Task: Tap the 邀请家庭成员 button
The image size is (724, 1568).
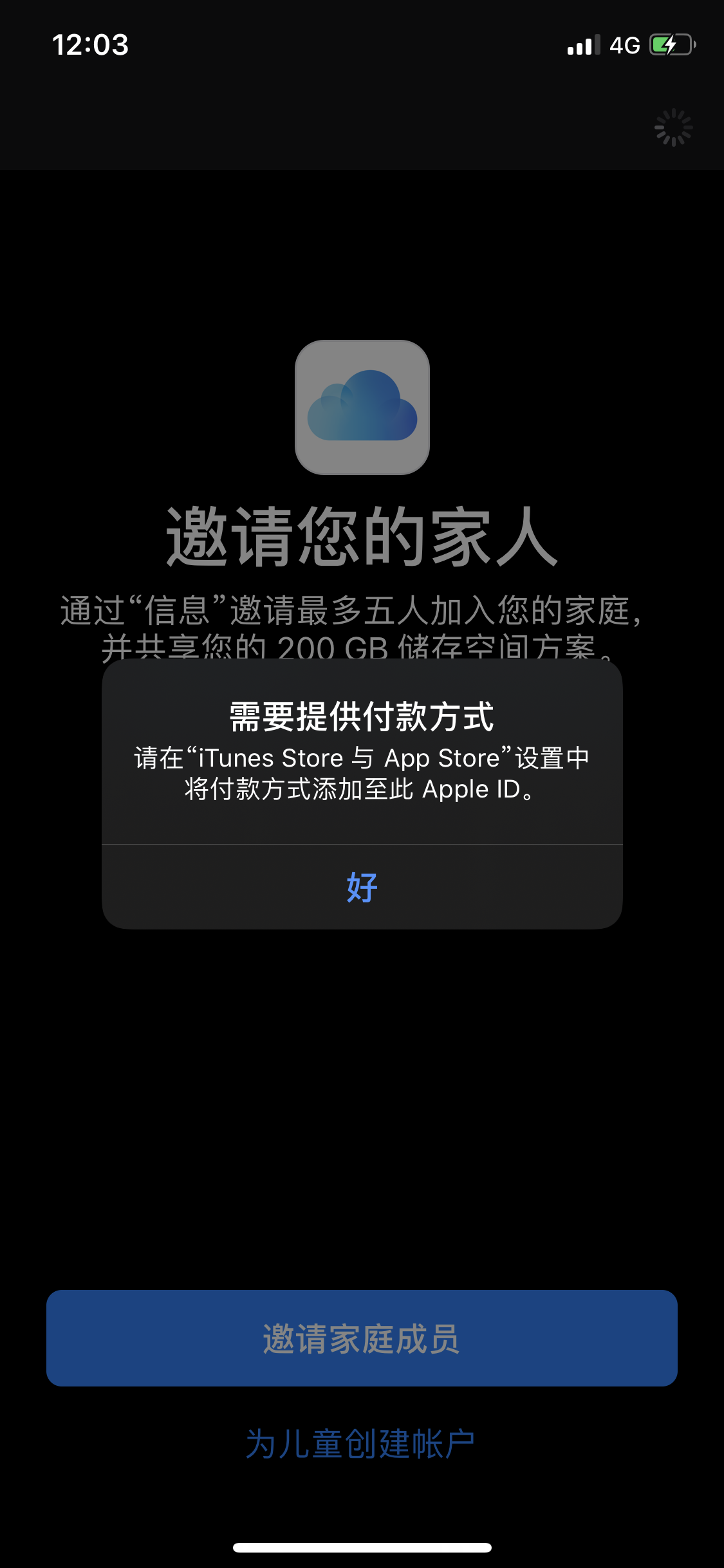Action: pos(362,1338)
